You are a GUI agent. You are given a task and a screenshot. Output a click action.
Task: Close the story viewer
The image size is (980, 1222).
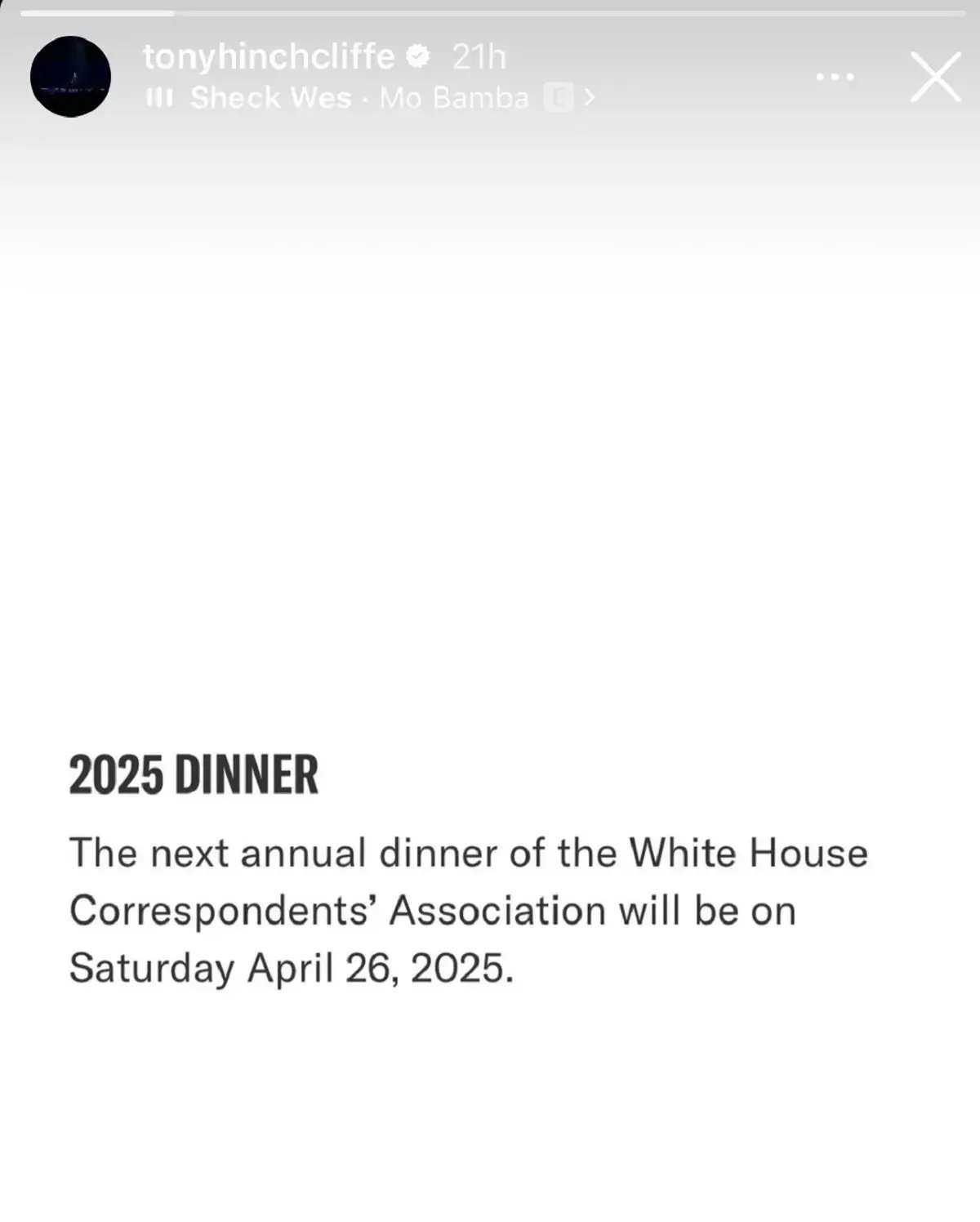(x=935, y=78)
